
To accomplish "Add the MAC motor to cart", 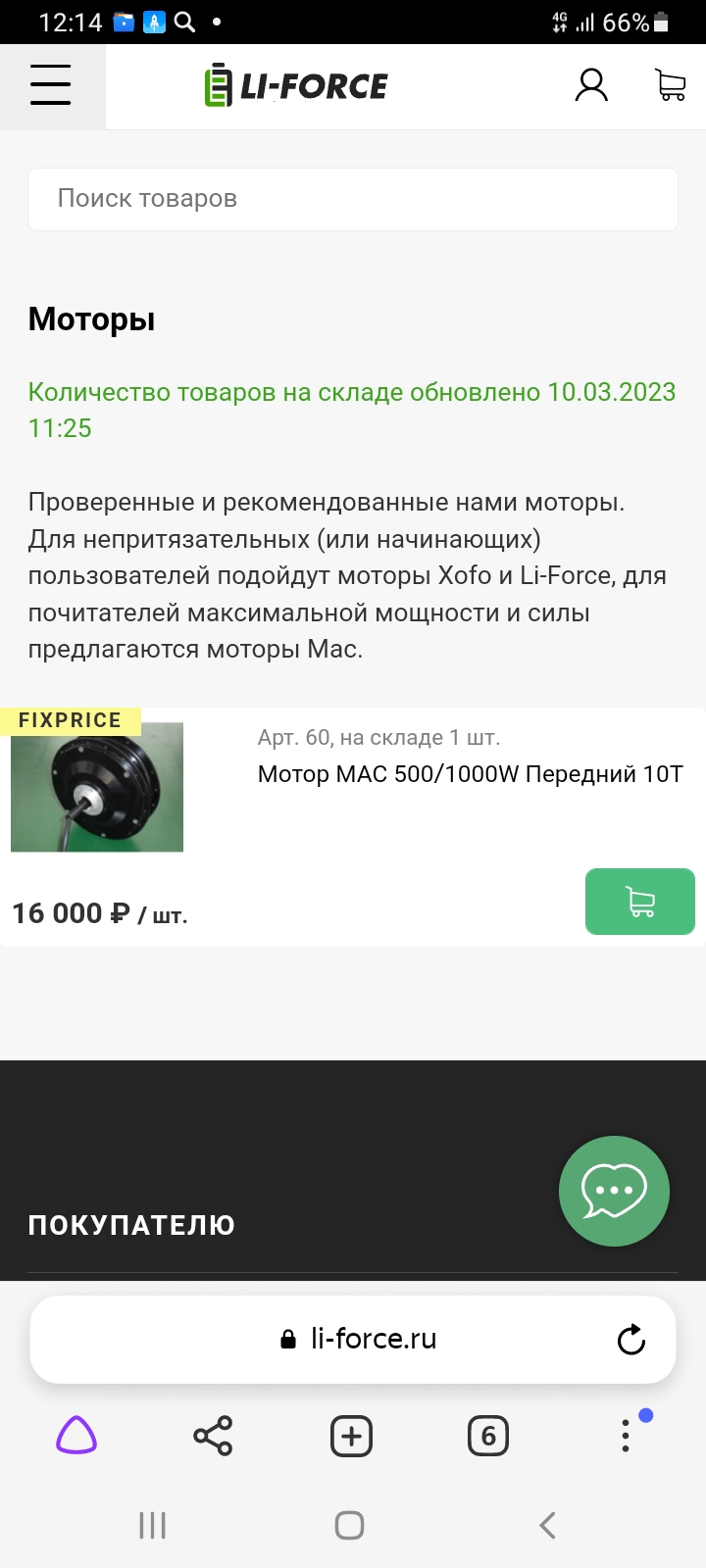I will [x=640, y=902].
